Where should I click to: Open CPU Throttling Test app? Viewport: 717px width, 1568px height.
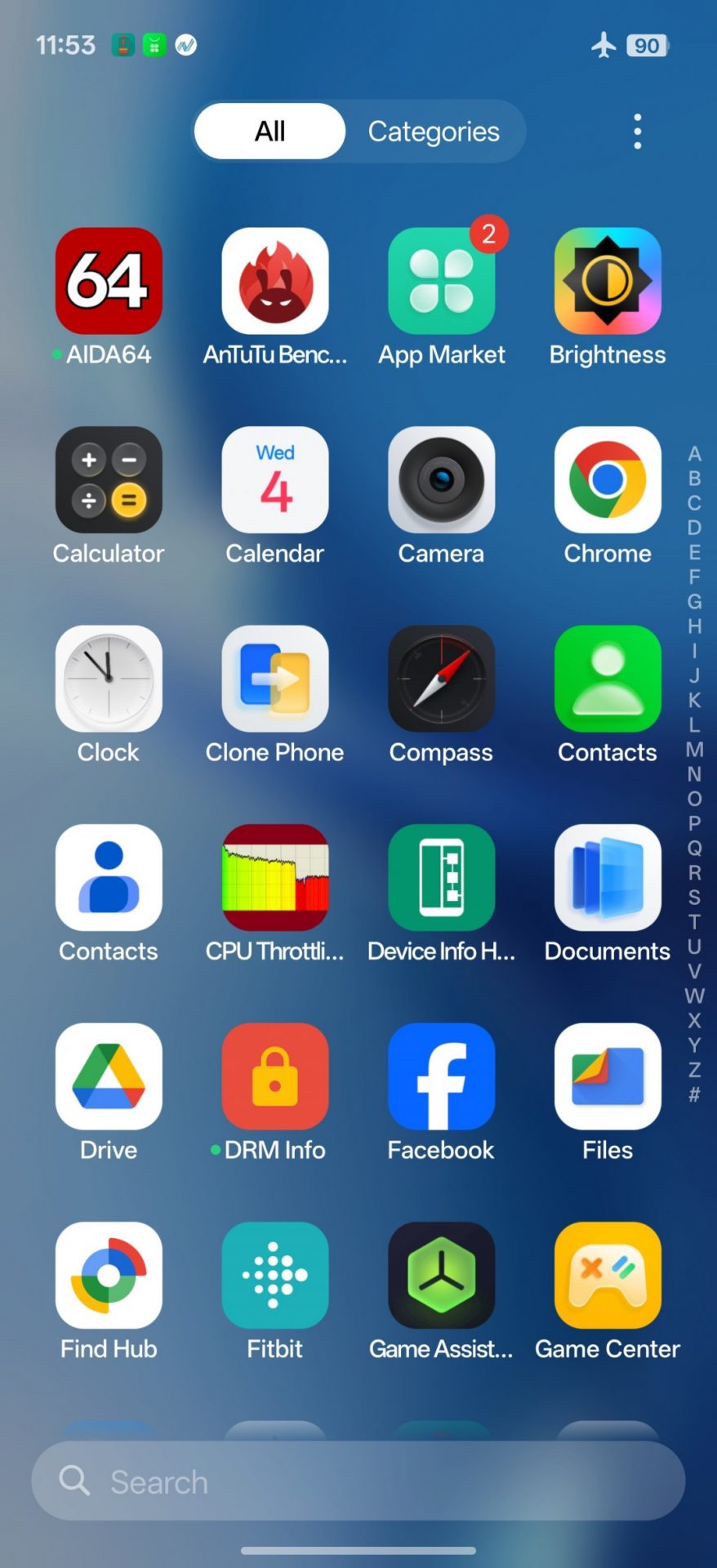coord(275,878)
